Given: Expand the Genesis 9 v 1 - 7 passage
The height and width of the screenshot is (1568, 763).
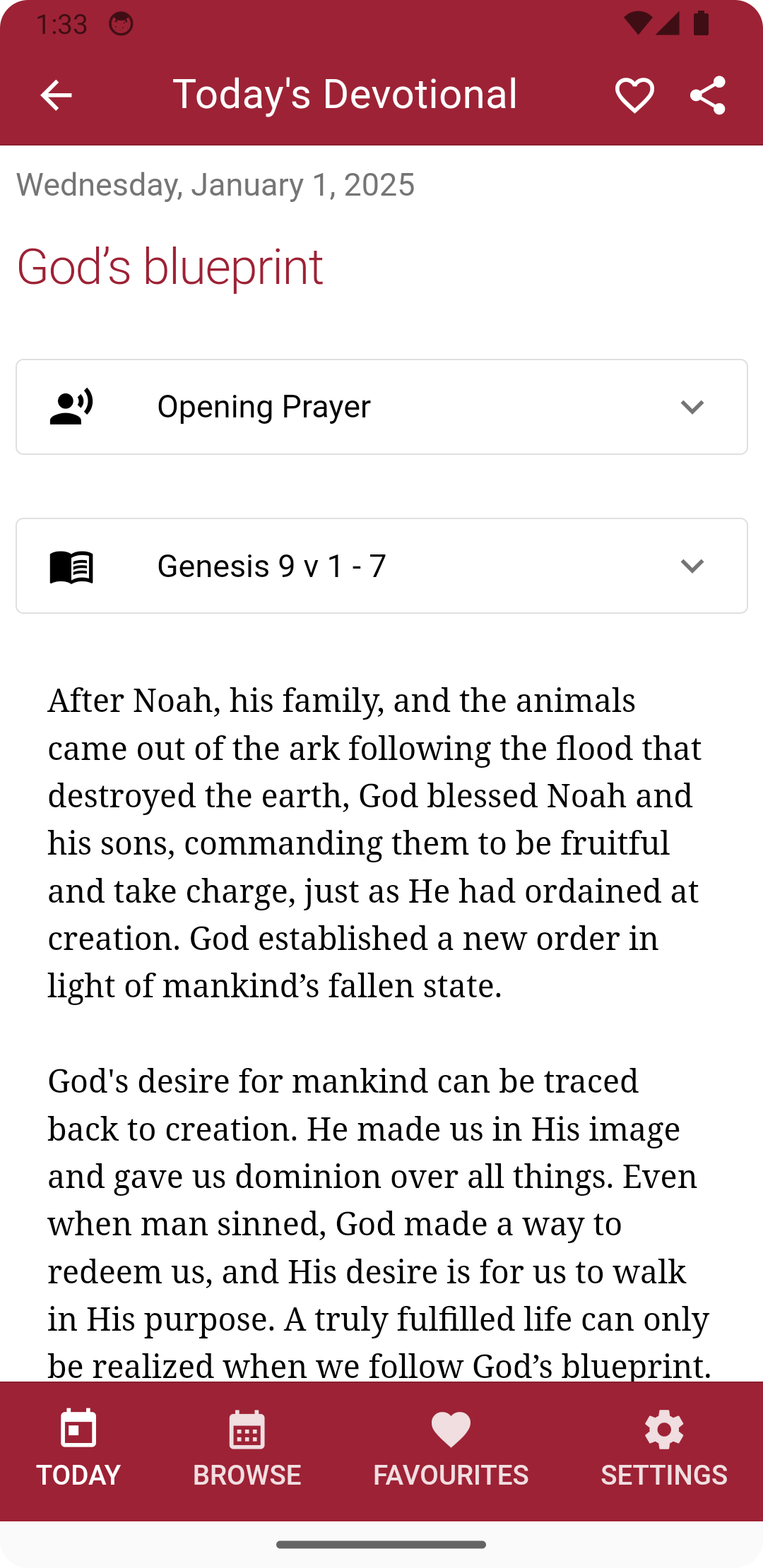Looking at the screenshot, I should pos(381,566).
